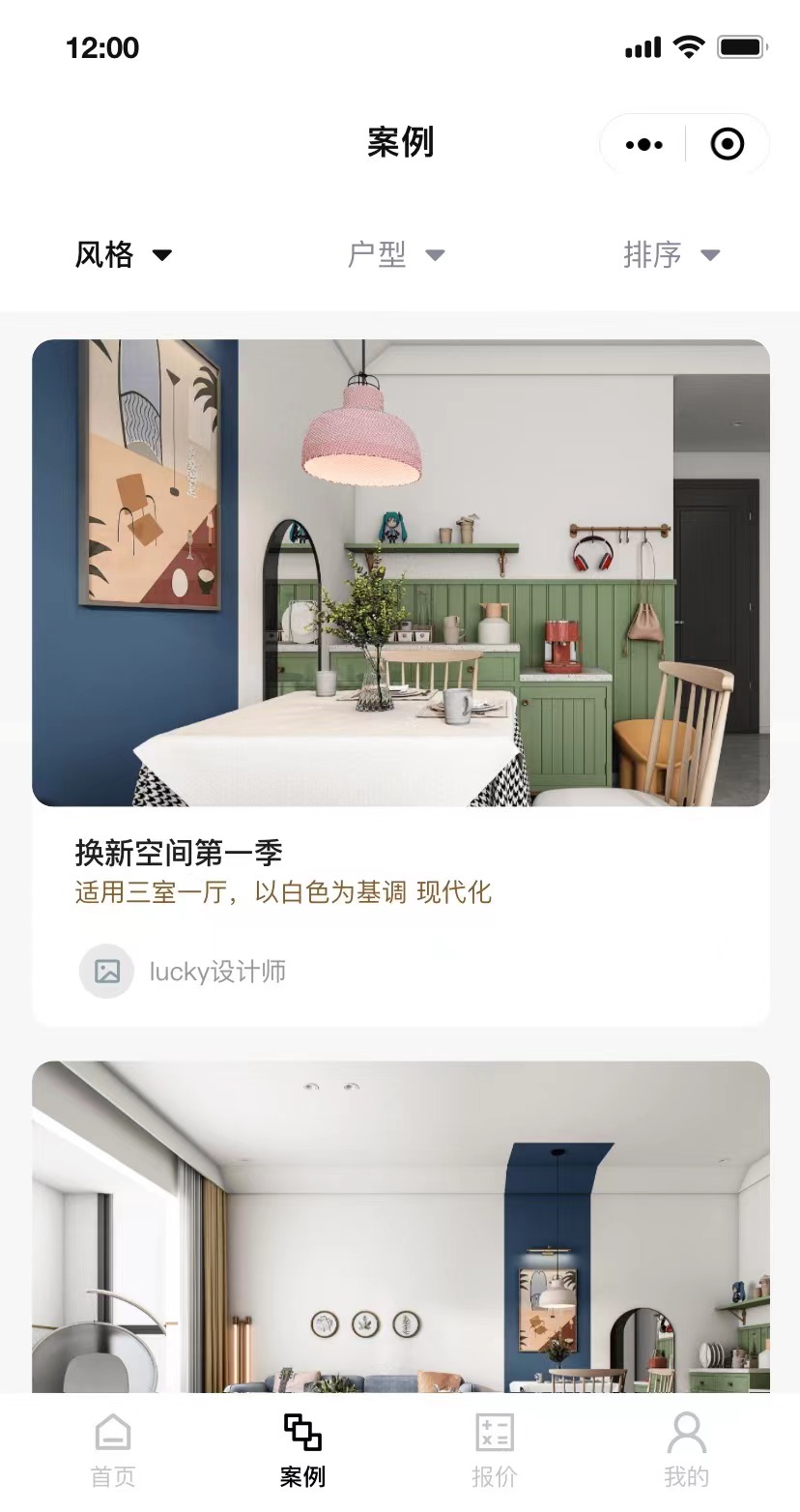Expand the 户型 house type filter
The image size is (800, 1512).
coord(396,255)
